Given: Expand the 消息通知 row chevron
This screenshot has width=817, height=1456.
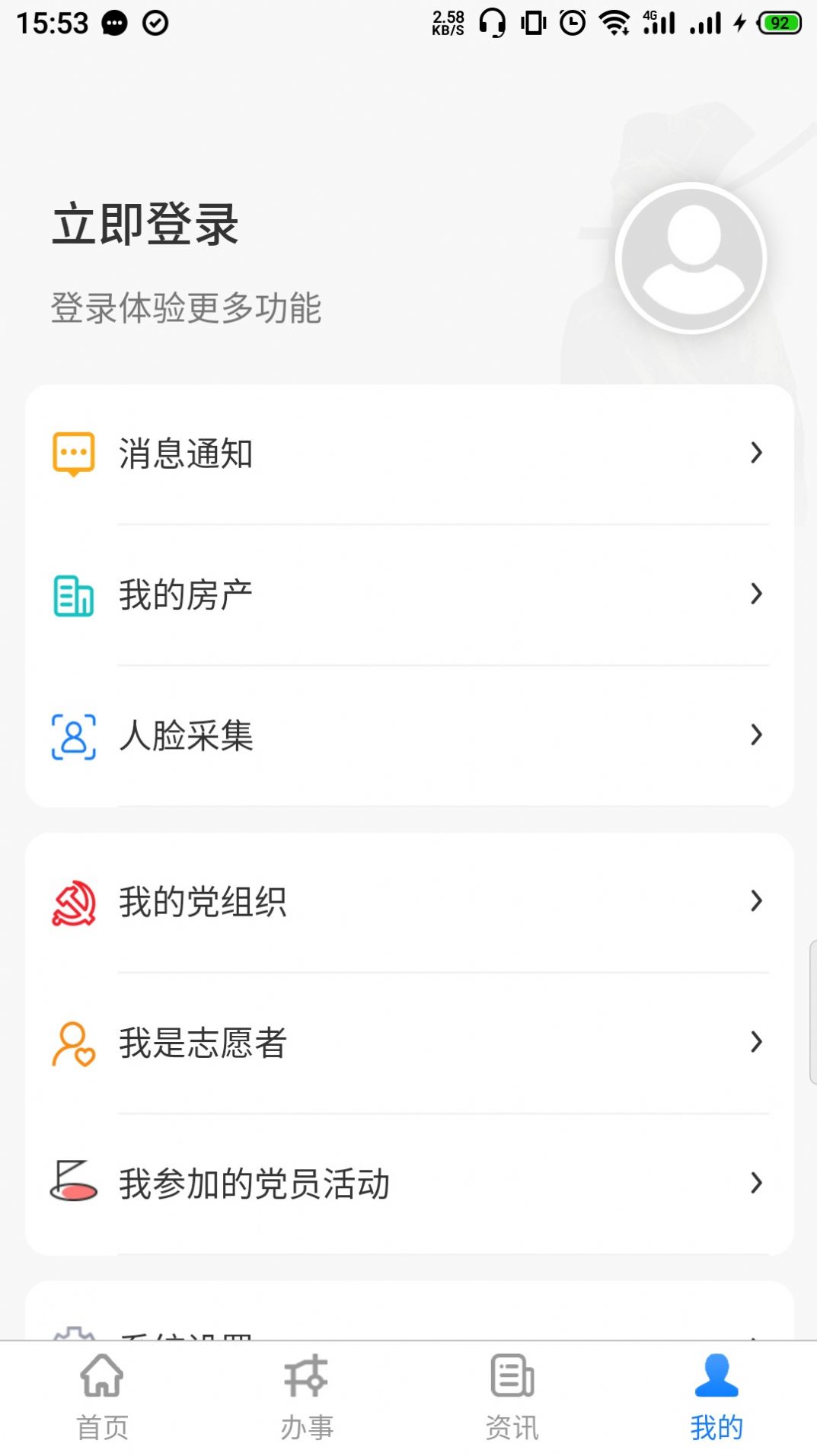Looking at the screenshot, I should point(756,452).
